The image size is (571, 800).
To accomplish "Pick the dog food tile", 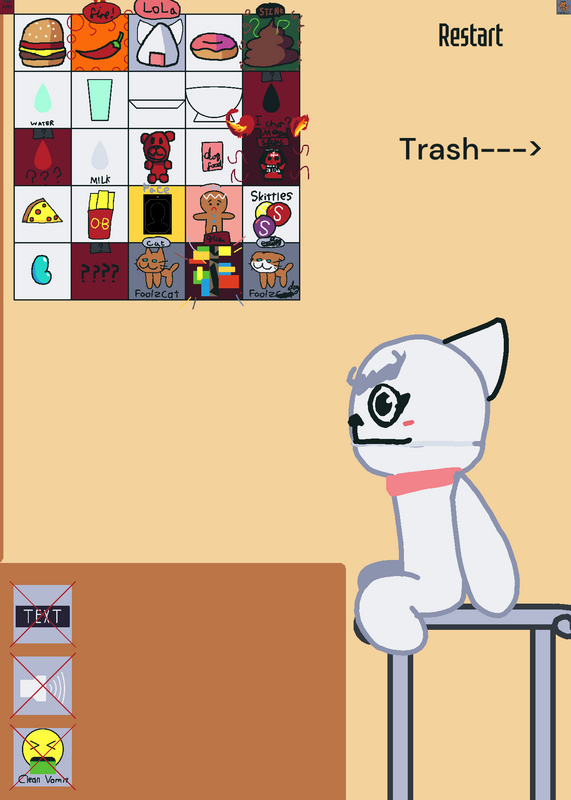I will [214, 157].
